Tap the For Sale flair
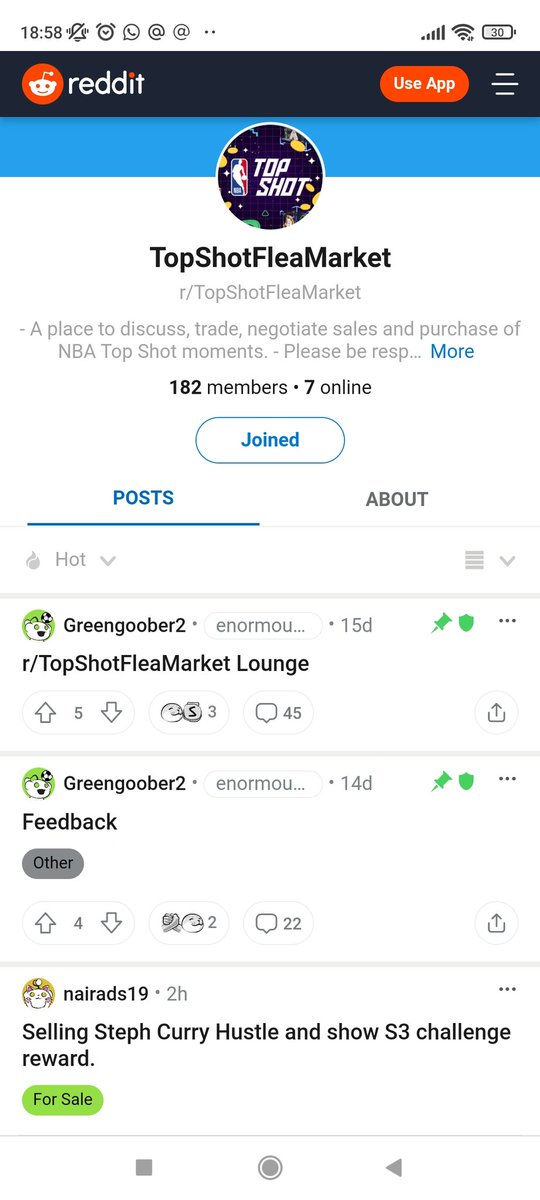The image size is (540, 1200). point(62,1099)
